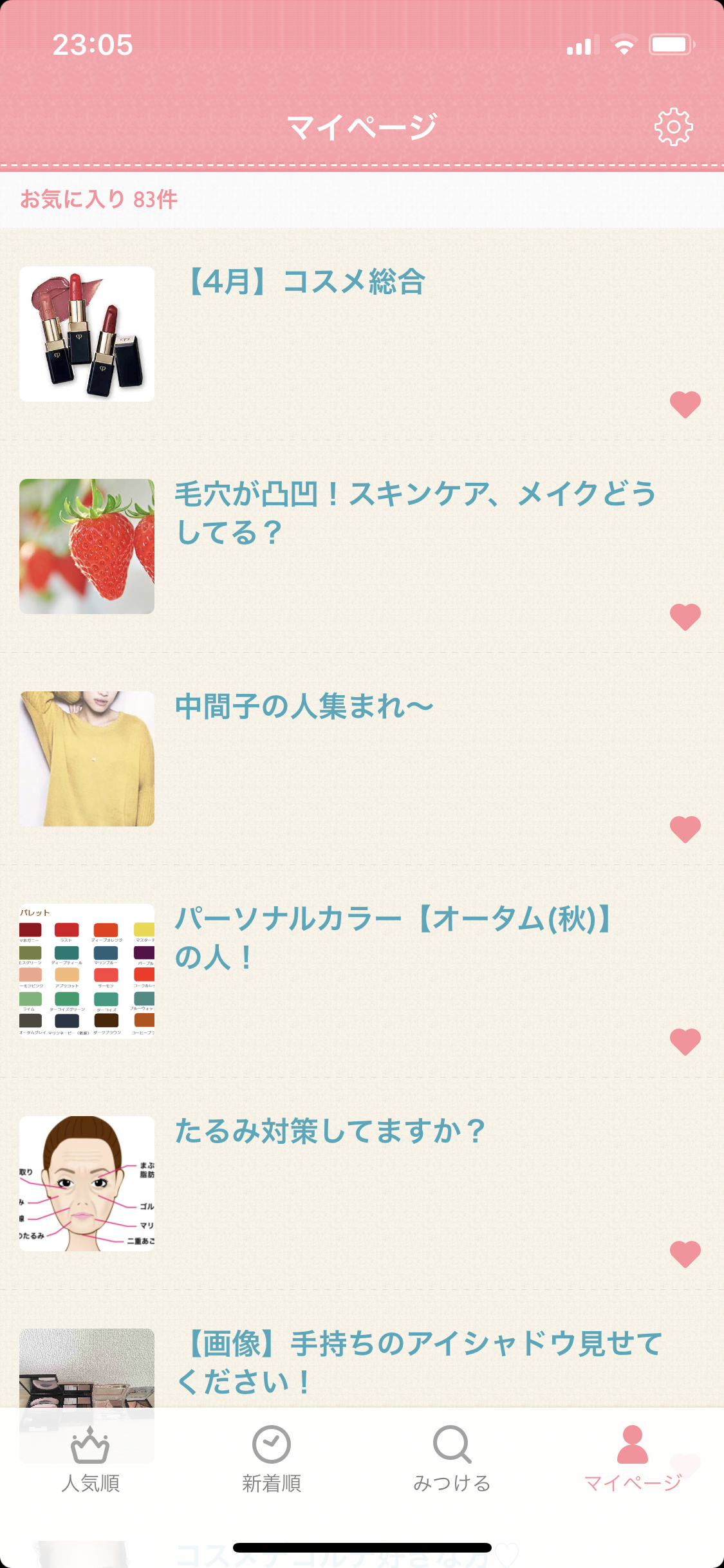Switch to the 新着順 tab
This screenshot has width=724, height=1568.
[272, 1459]
